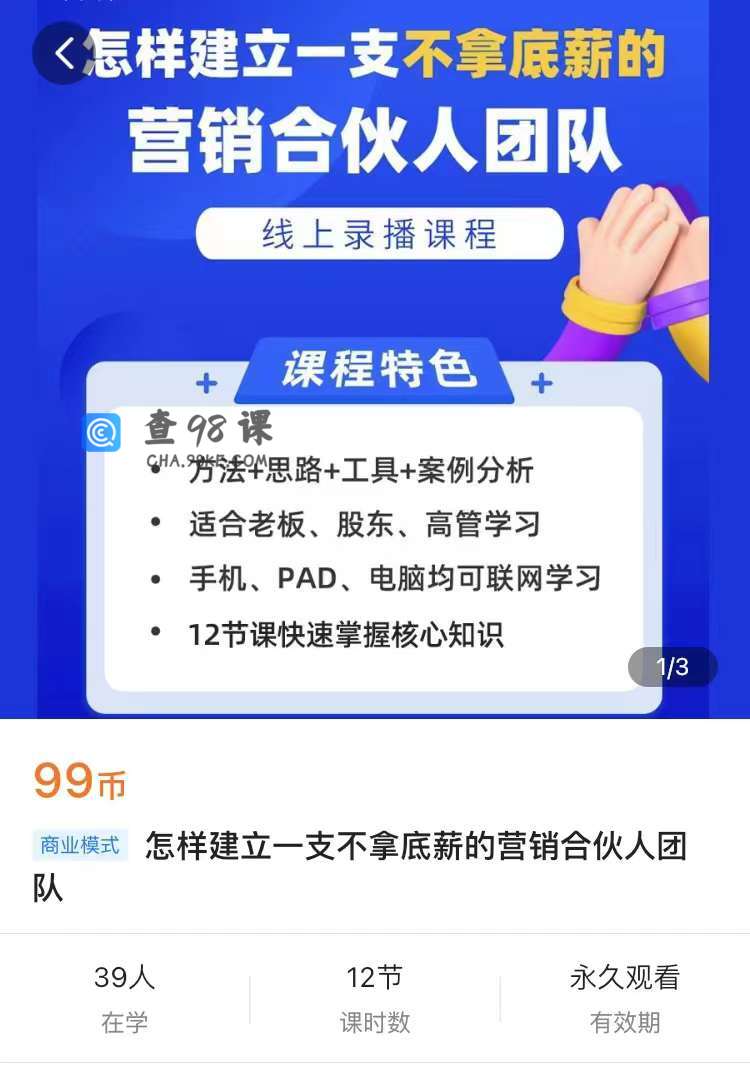Go back using the top arrow
750x1083 pixels.
click(x=64, y=53)
